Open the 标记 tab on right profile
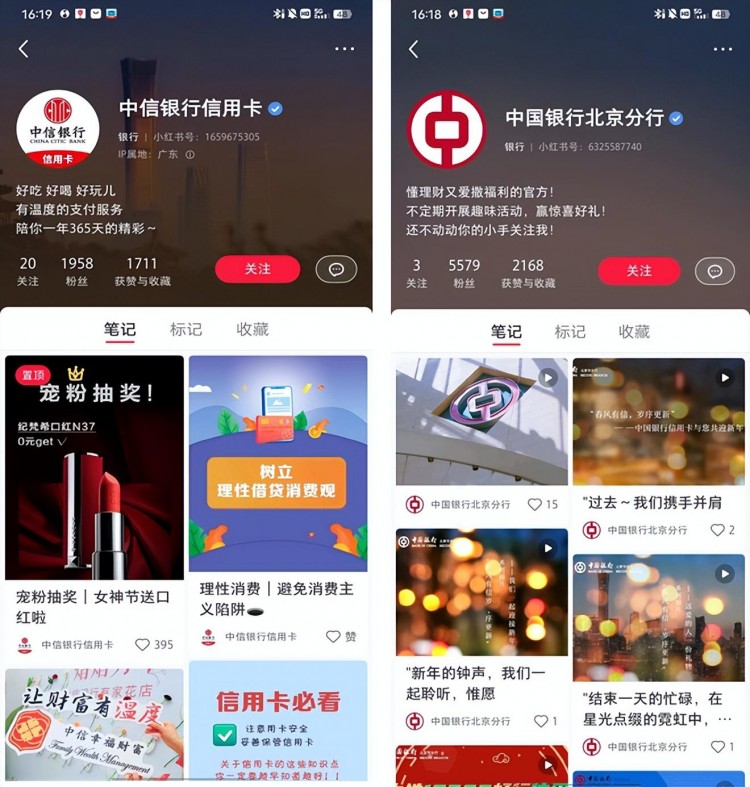Screen dimensions: 750x787 [x=570, y=332]
